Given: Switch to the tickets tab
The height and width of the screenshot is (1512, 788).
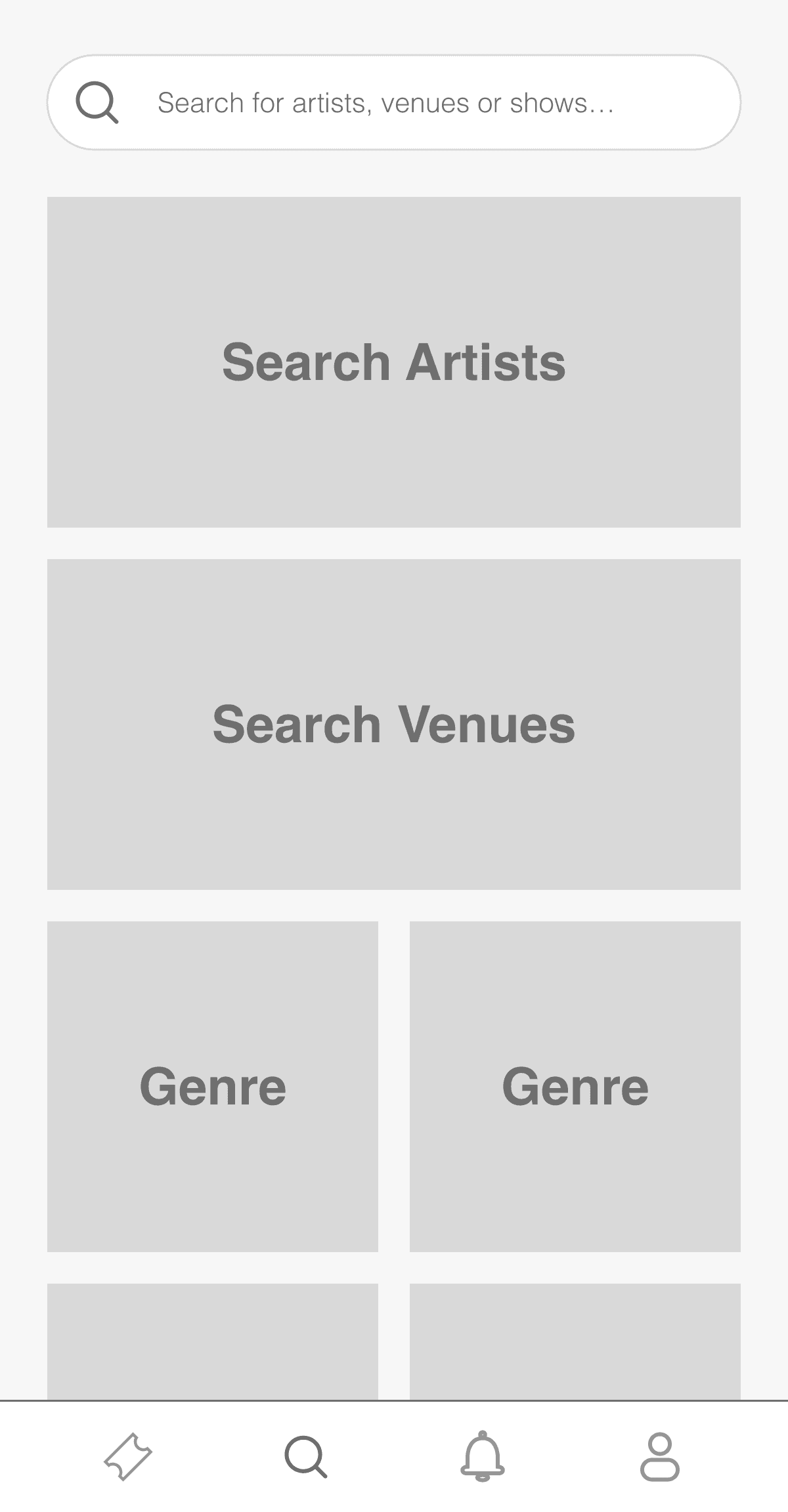Looking at the screenshot, I should [x=128, y=1456].
